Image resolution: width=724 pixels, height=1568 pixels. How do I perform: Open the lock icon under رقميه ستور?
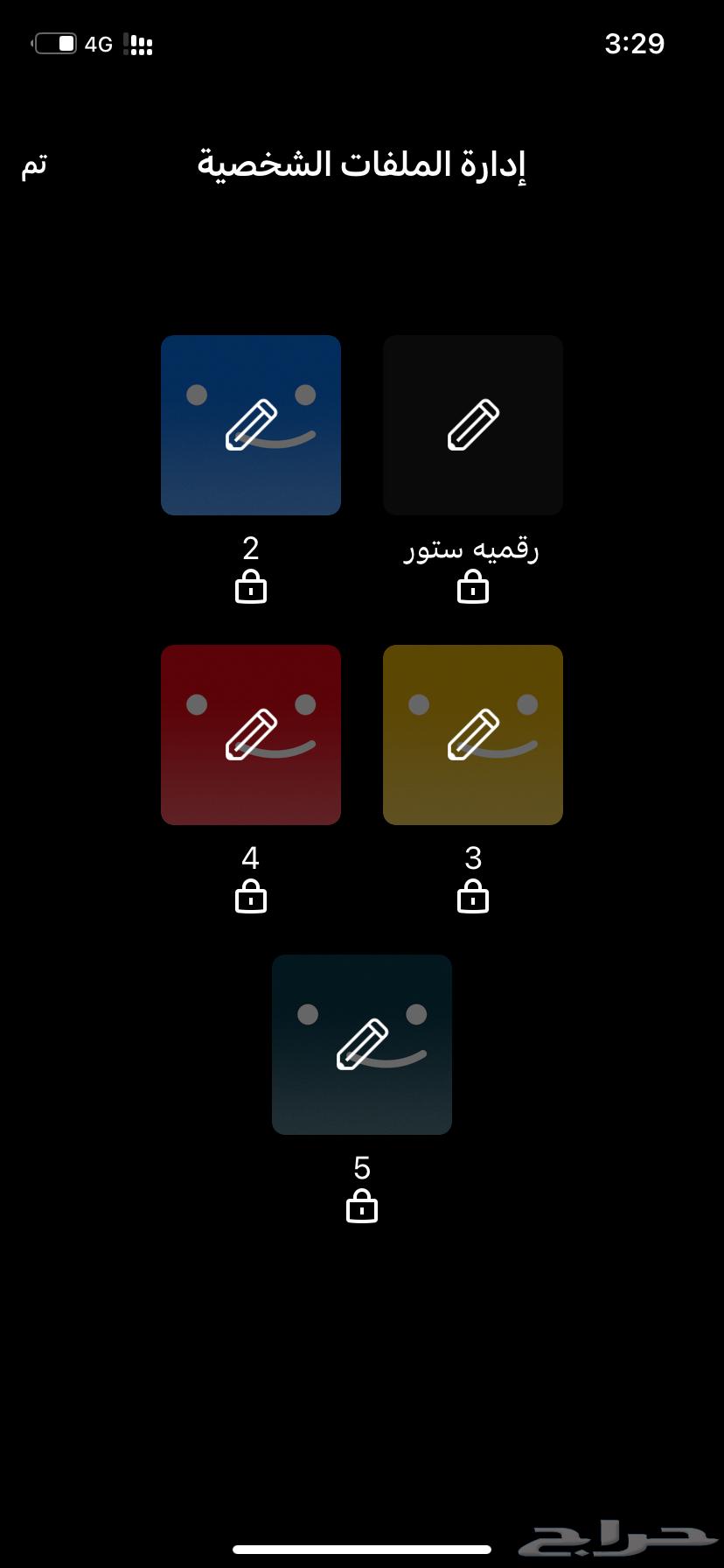472,587
